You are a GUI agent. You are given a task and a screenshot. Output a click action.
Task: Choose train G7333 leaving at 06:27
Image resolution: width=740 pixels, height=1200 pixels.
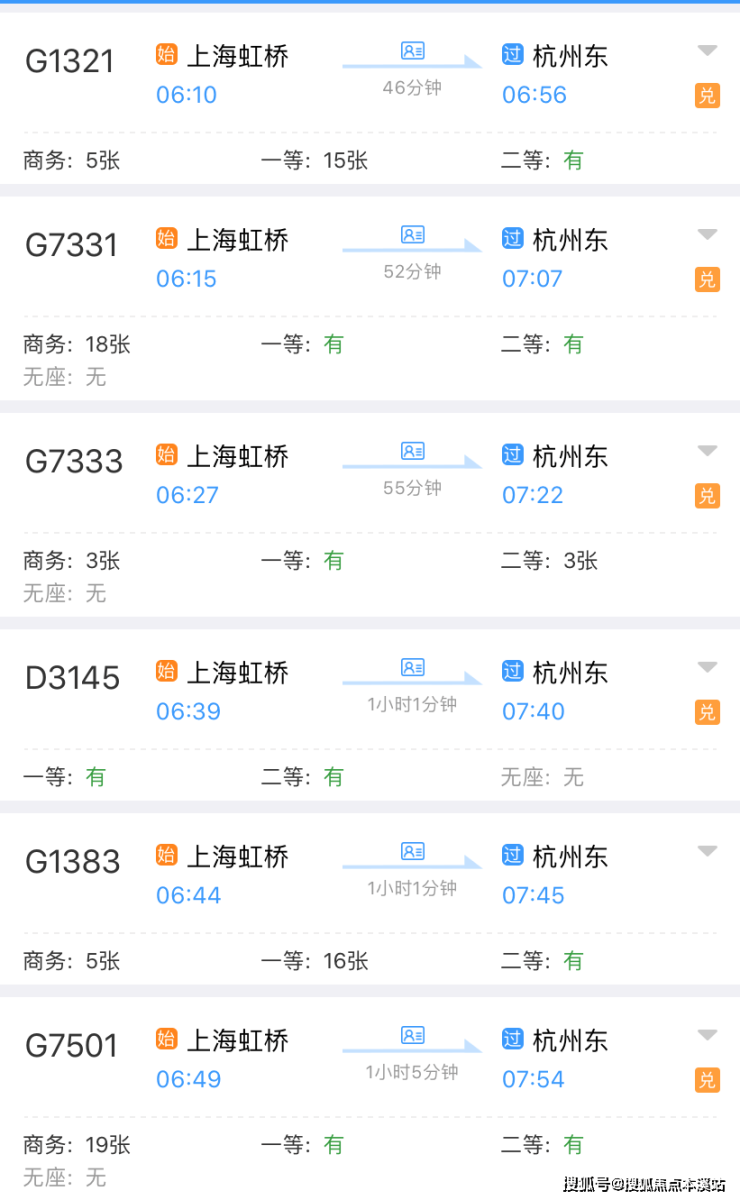point(73,461)
